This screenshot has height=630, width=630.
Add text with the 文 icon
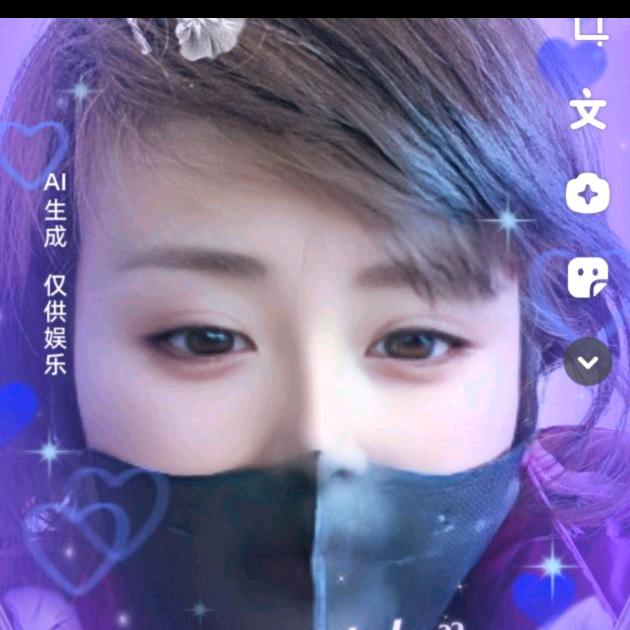[x=588, y=109]
